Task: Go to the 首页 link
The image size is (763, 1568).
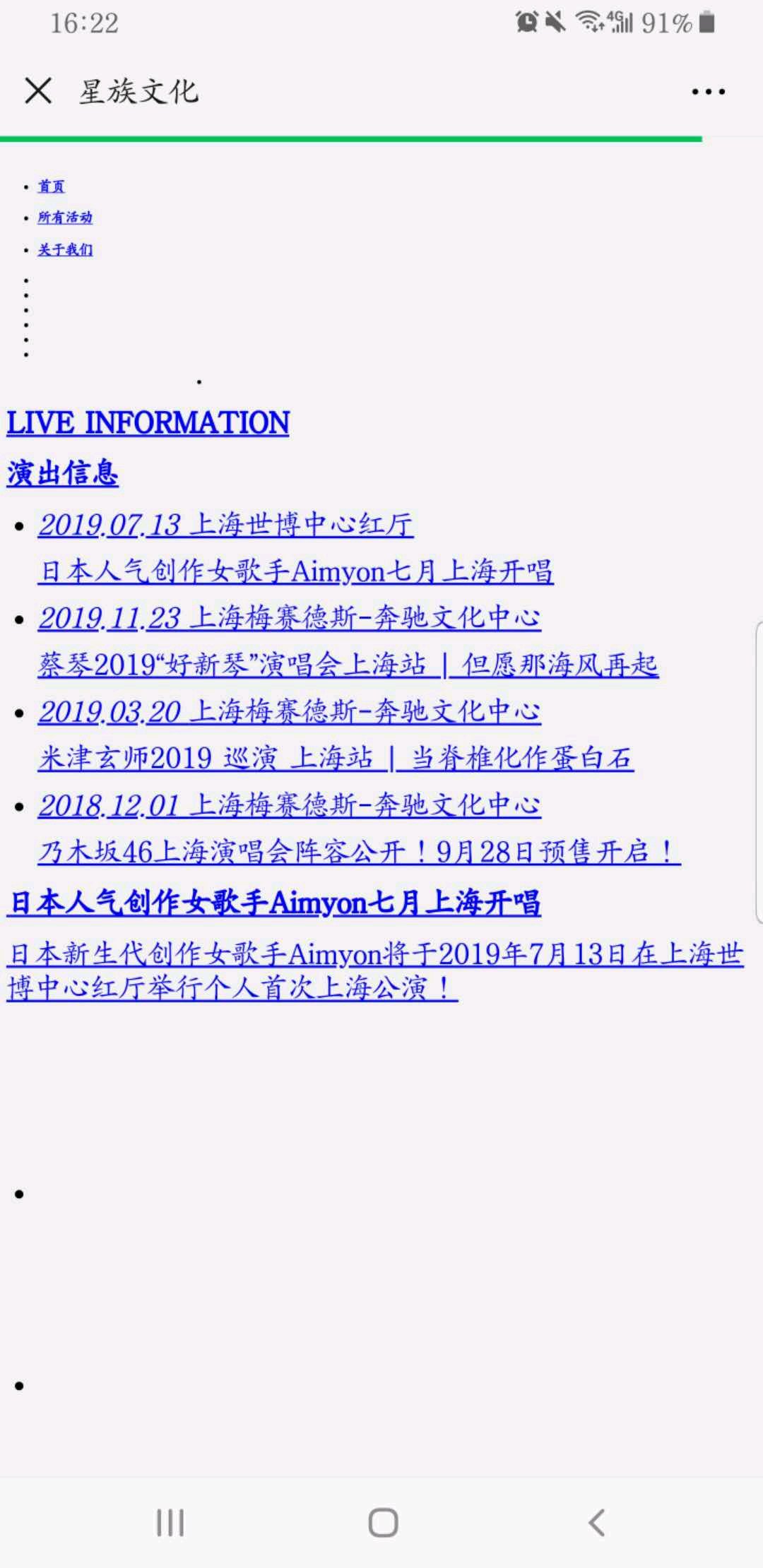Action: pos(51,186)
